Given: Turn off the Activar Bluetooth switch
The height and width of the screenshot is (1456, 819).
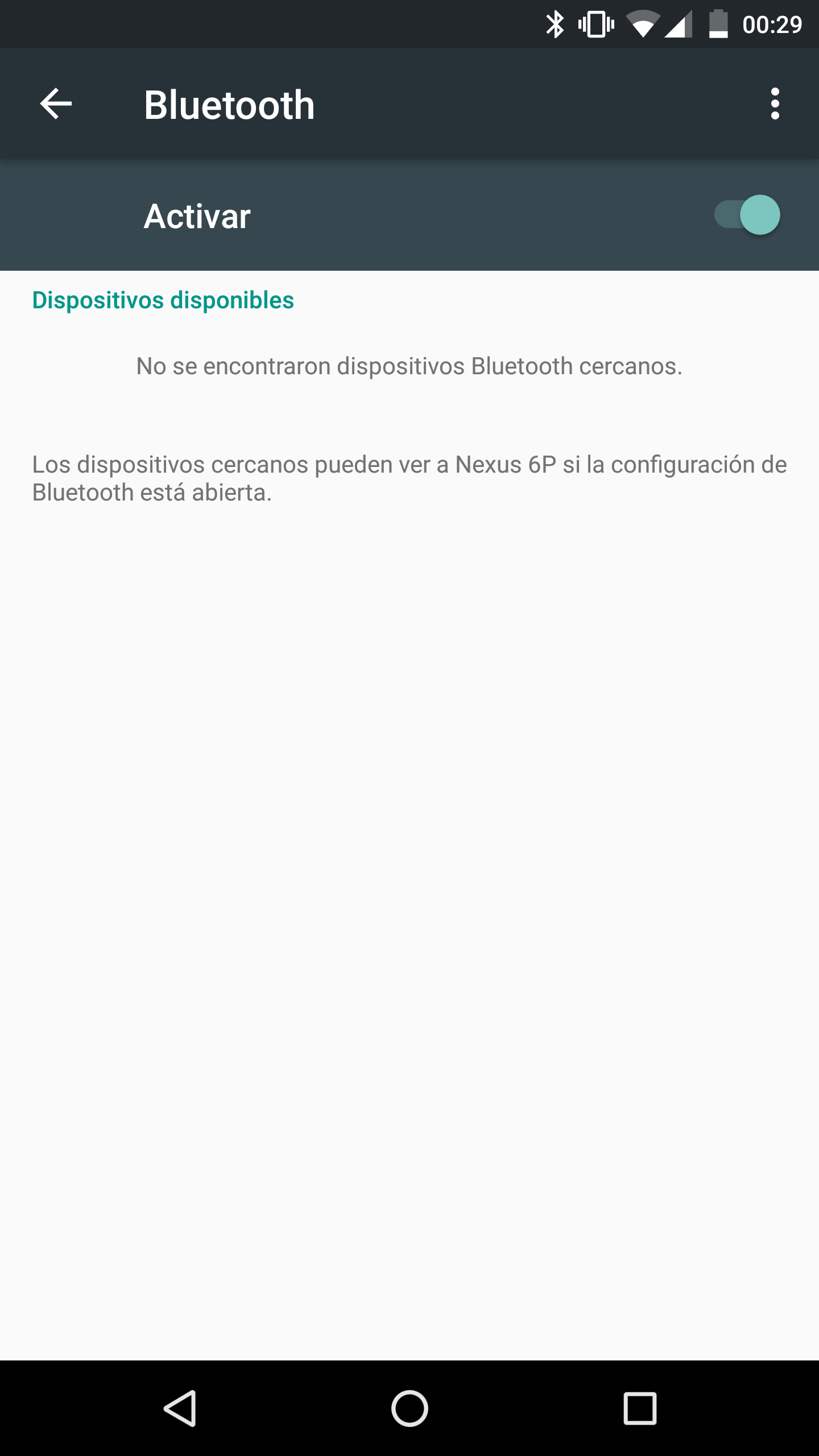Looking at the screenshot, I should (747, 215).
